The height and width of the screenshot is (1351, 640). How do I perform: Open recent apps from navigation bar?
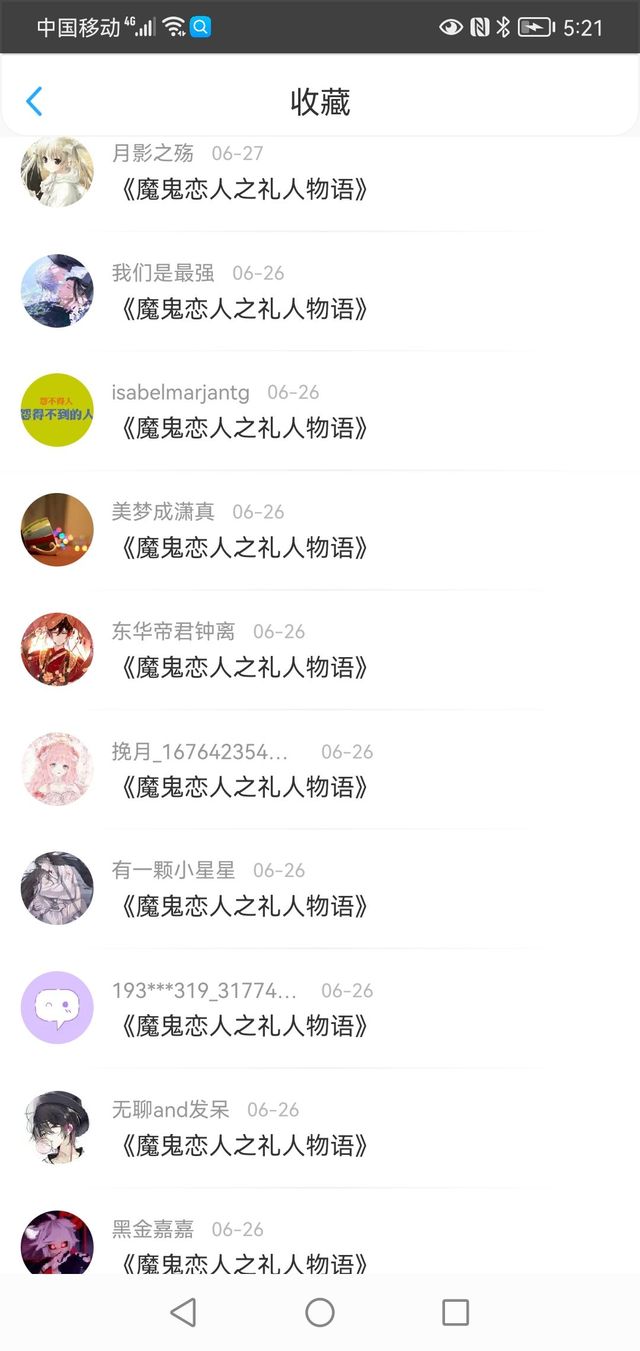455,1312
